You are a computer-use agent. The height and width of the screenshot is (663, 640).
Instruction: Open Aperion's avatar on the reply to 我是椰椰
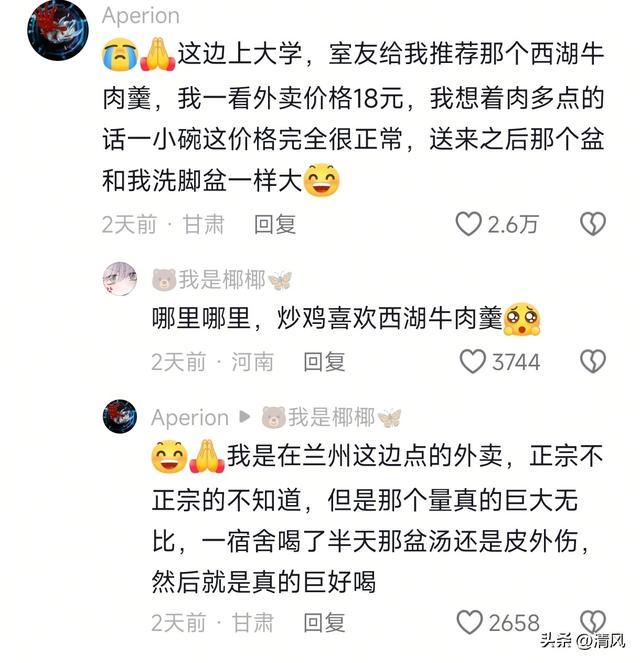tap(120, 417)
